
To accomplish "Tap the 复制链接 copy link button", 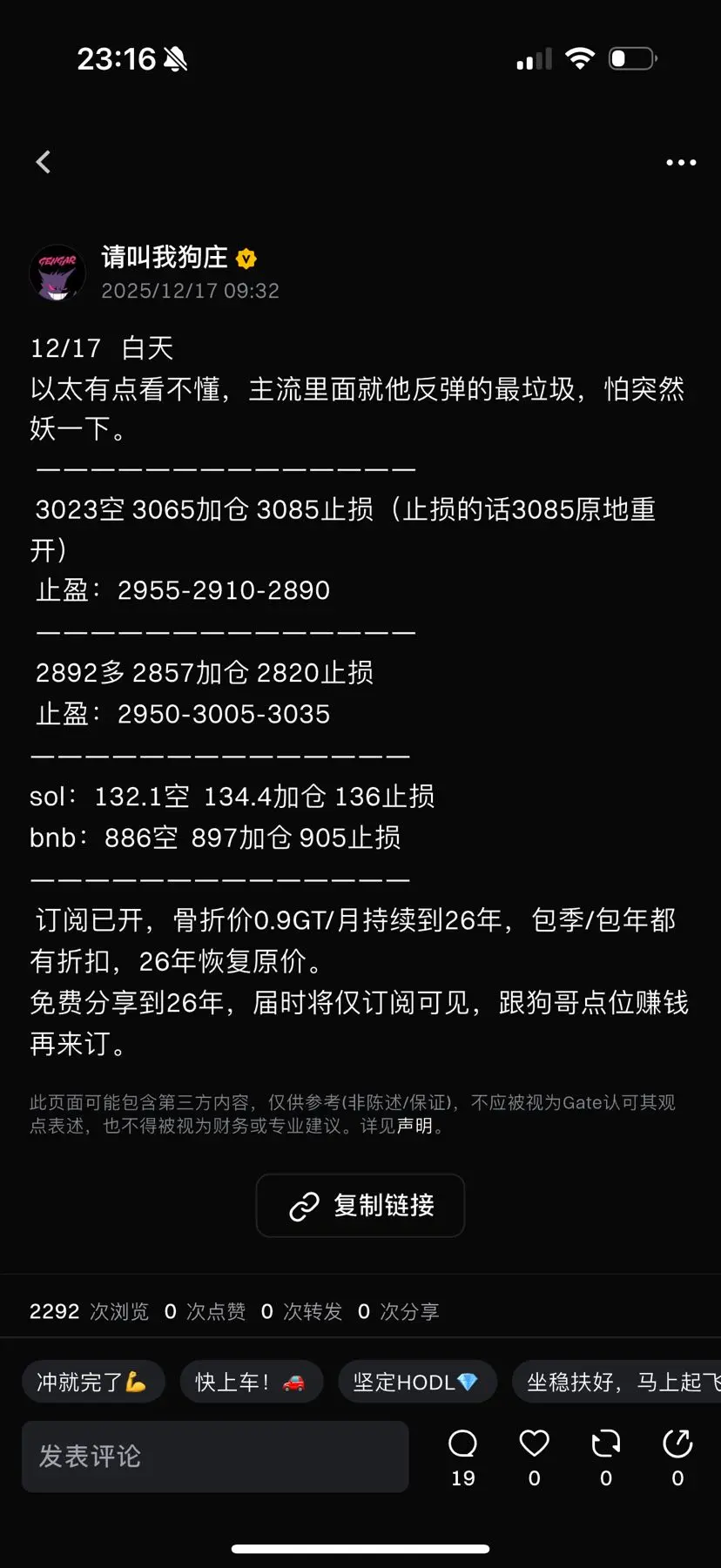I will (x=360, y=1206).
